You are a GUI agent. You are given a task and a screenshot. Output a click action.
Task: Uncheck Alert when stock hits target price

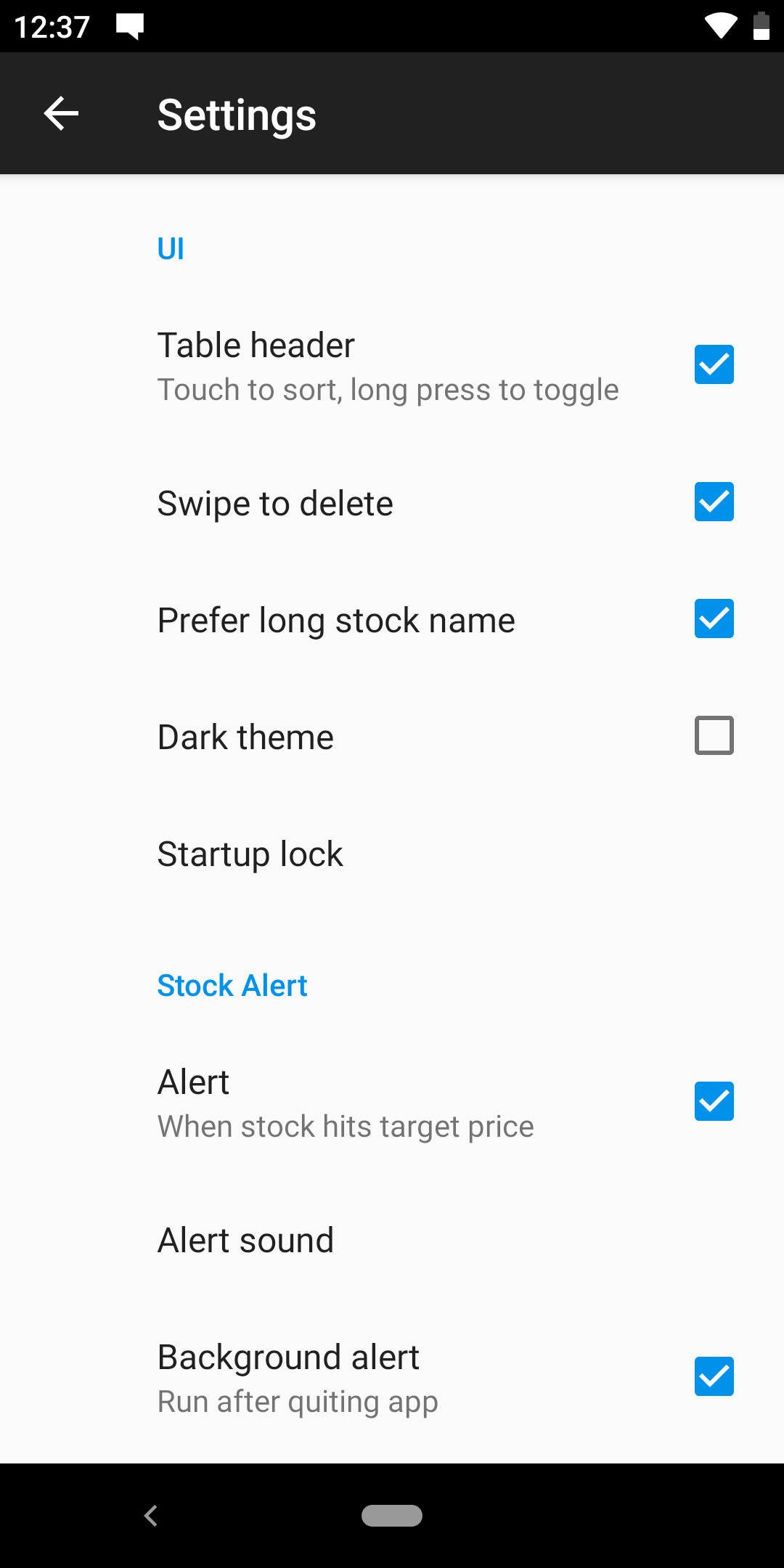click(x=714, y=1101)
